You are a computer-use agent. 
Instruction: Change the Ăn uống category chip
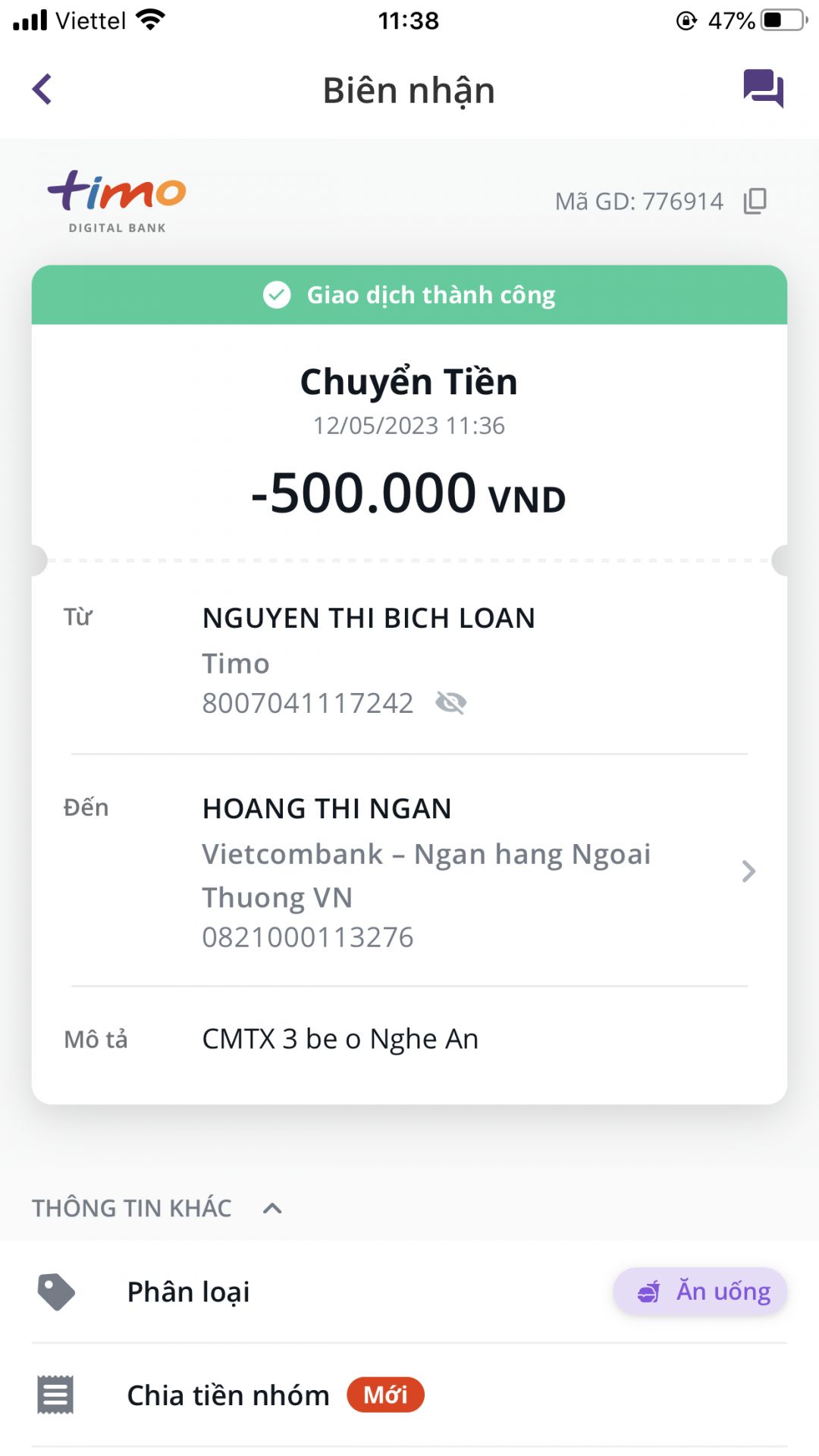(x=701, y=1291)
